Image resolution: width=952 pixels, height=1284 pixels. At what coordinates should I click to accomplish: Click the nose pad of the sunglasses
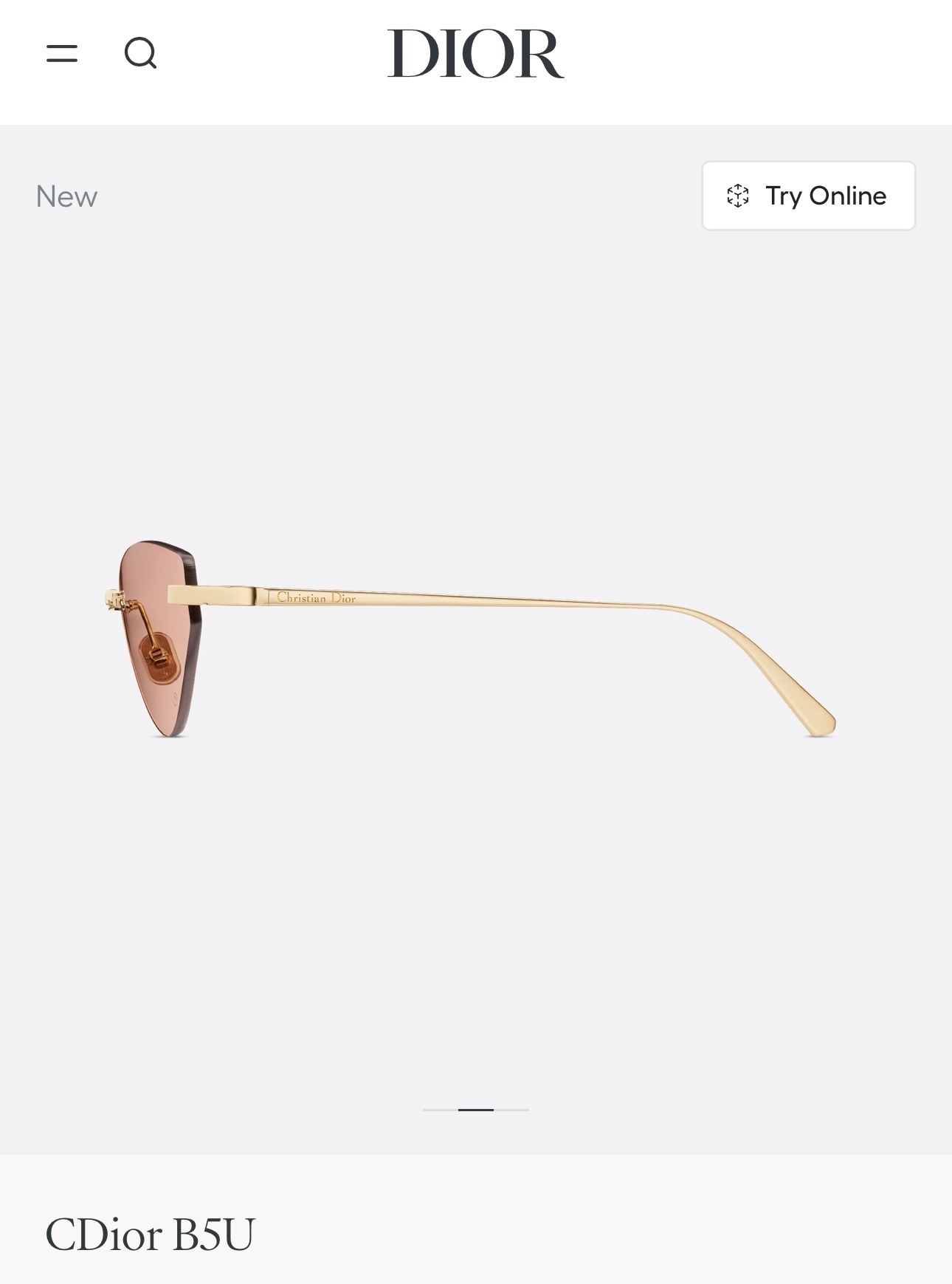159,657
